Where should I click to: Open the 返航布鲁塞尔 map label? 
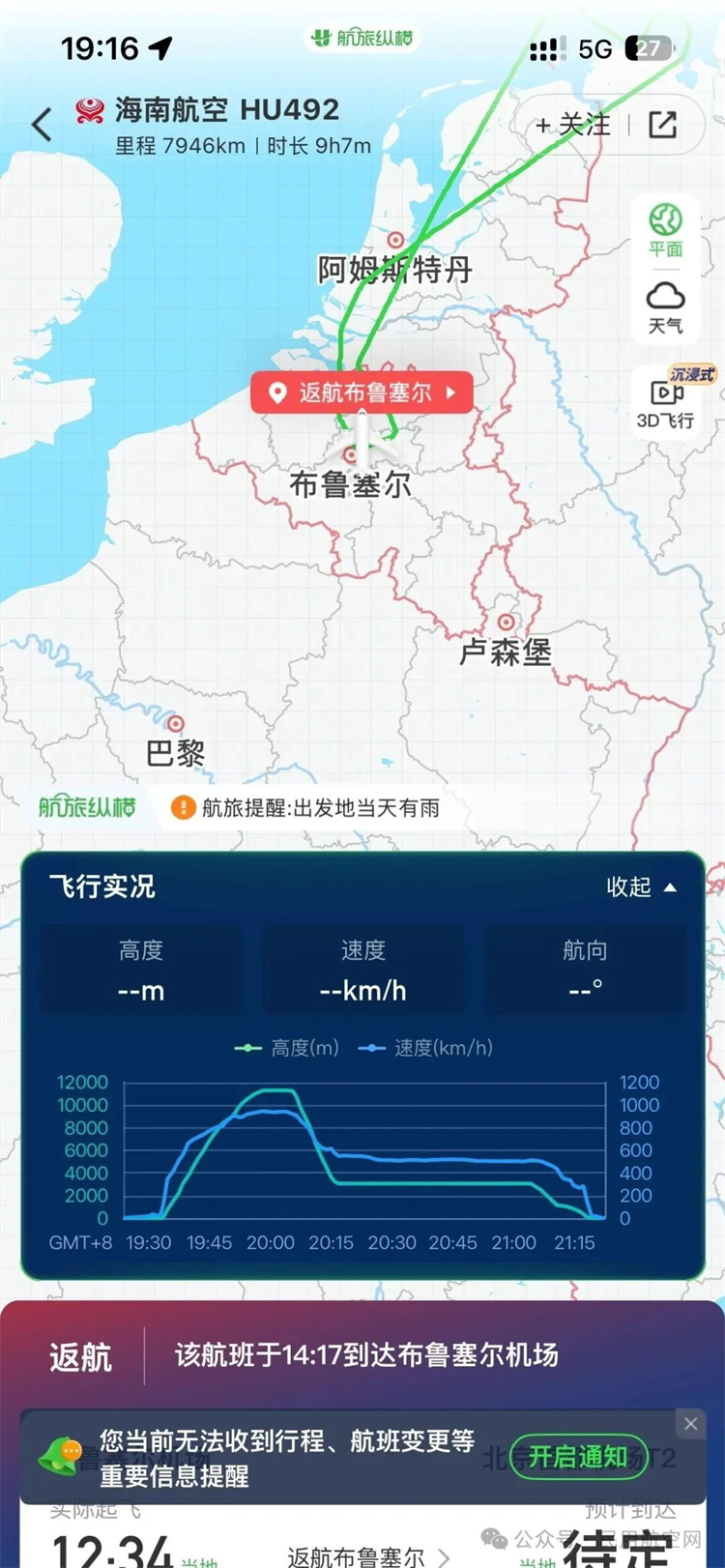pyautogui.click(x=362, y=392)
